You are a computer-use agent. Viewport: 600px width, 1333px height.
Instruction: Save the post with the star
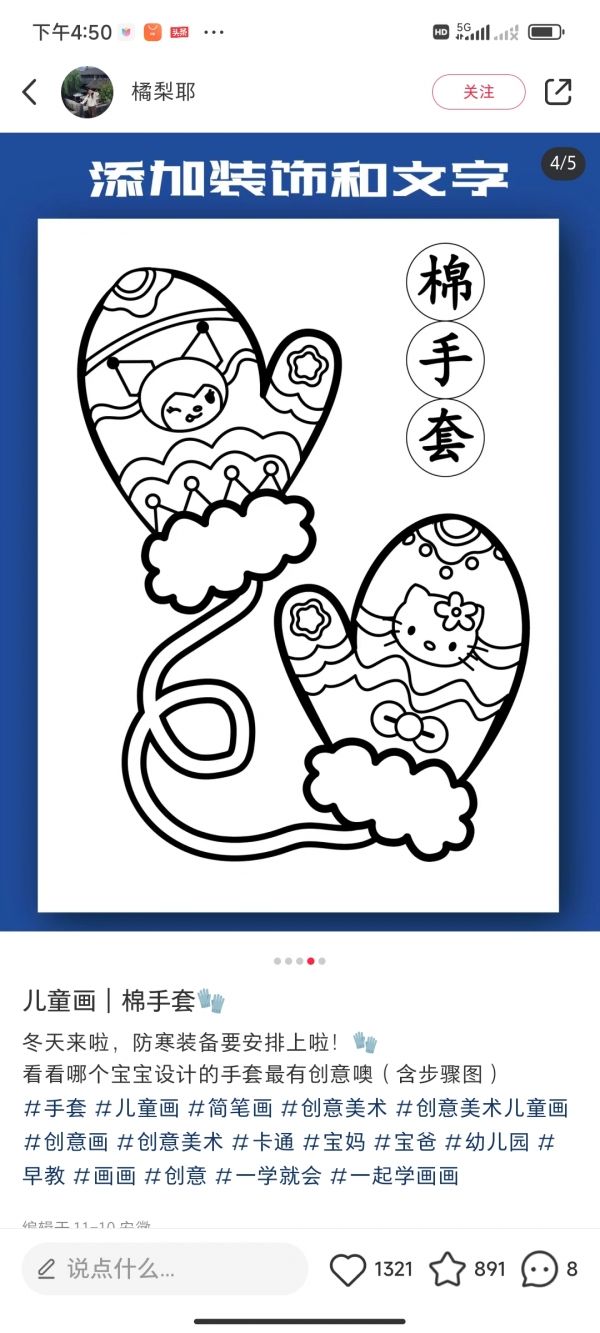click(447, 1269)
